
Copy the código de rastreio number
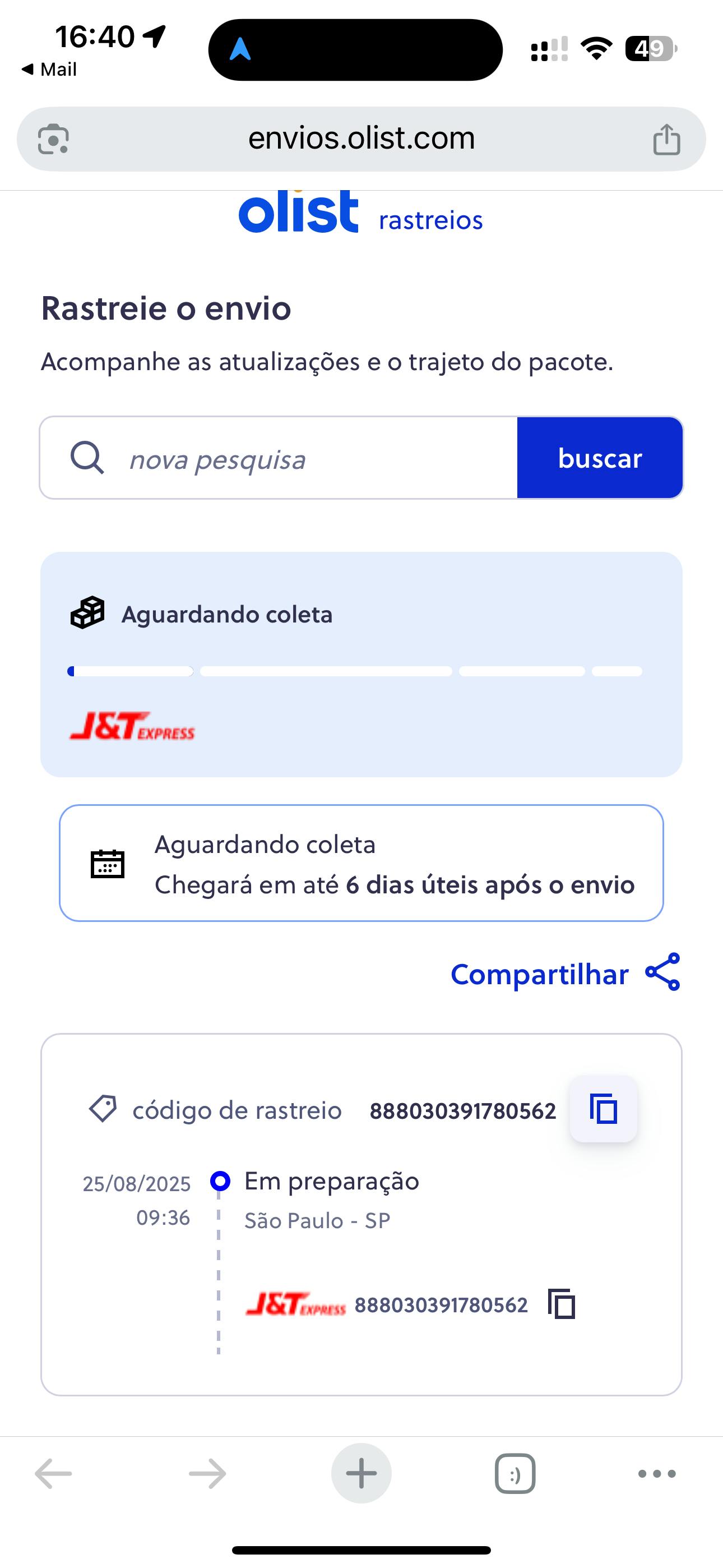coord(603,1109)
